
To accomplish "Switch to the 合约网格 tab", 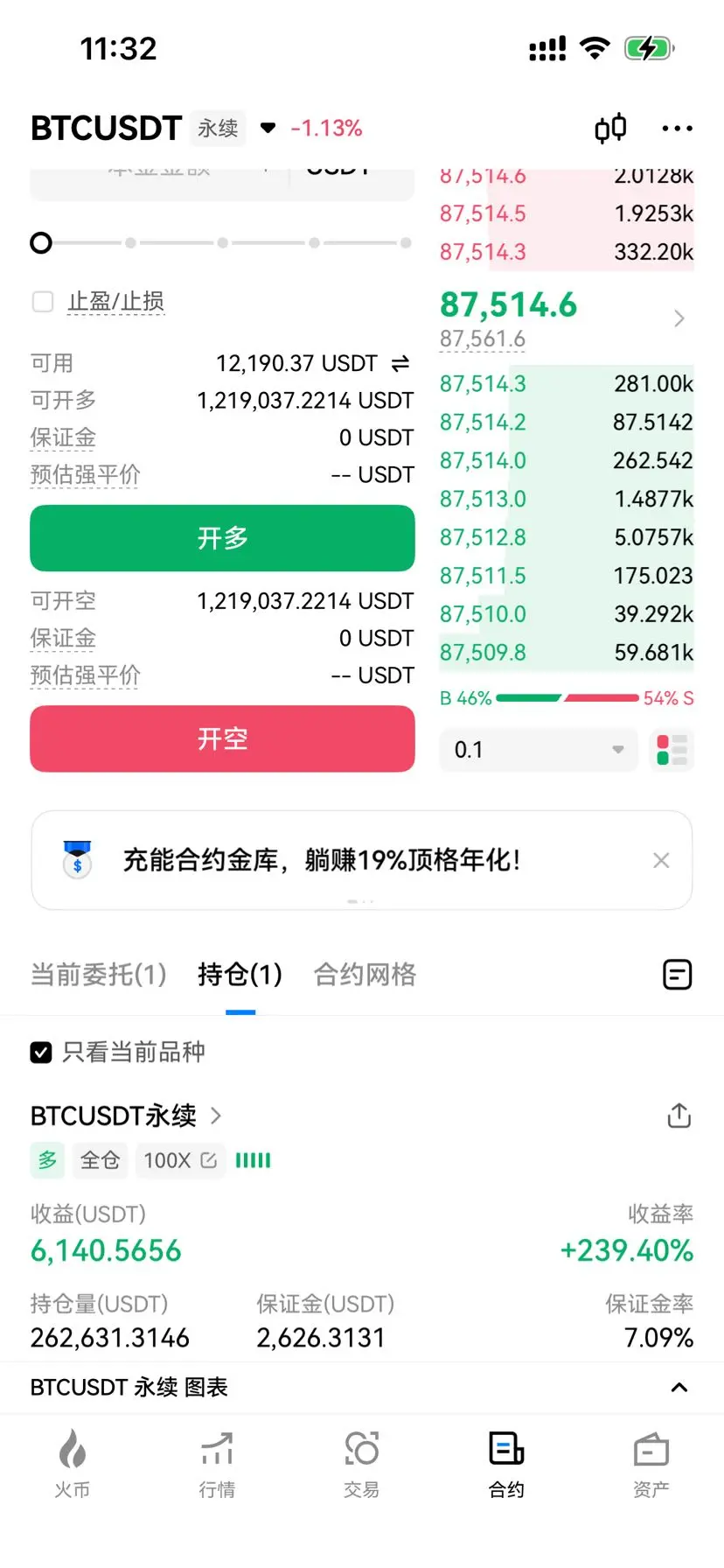I will (x=365, y=974).
